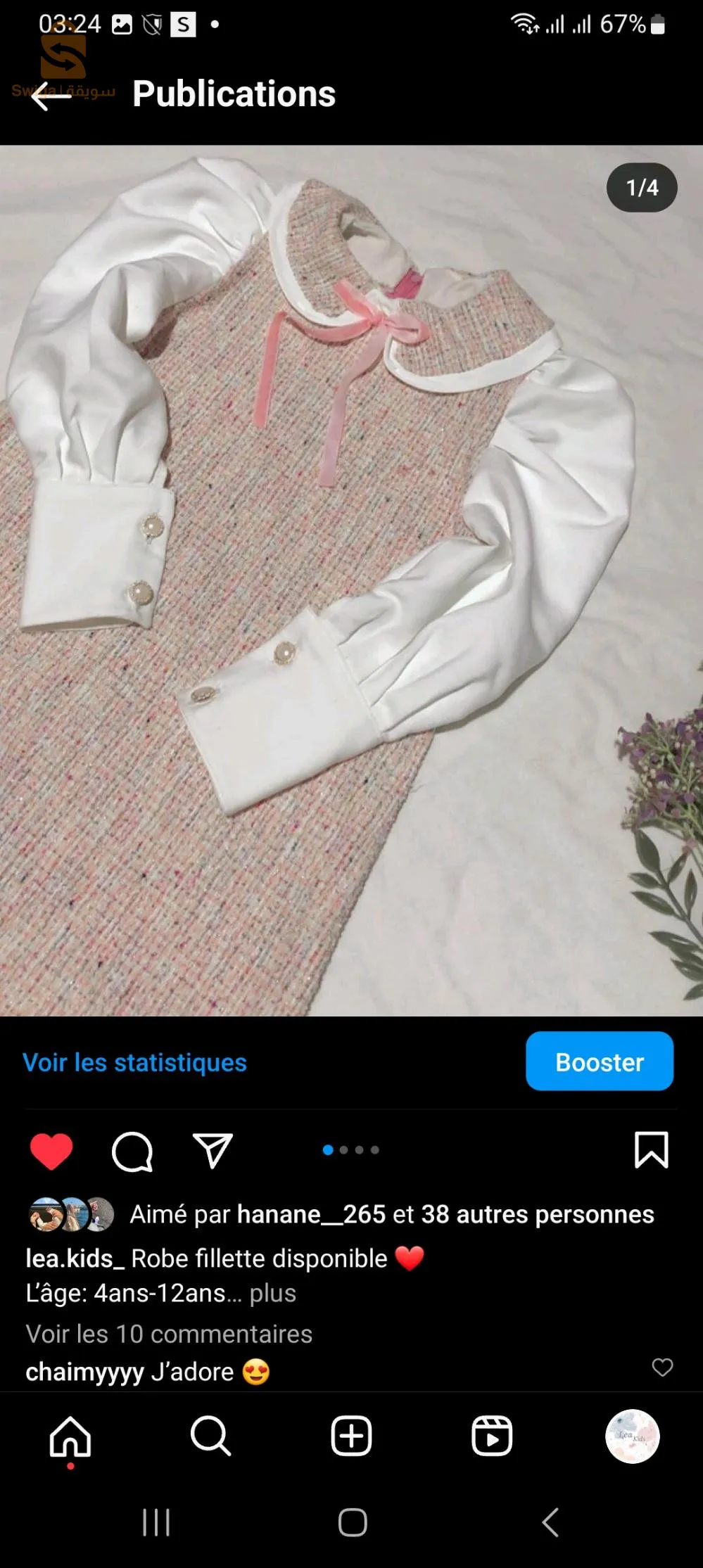Open Voir les 10 commentaires
The height and width of the screenshot is (1568, 703).
coord(169,1334)
